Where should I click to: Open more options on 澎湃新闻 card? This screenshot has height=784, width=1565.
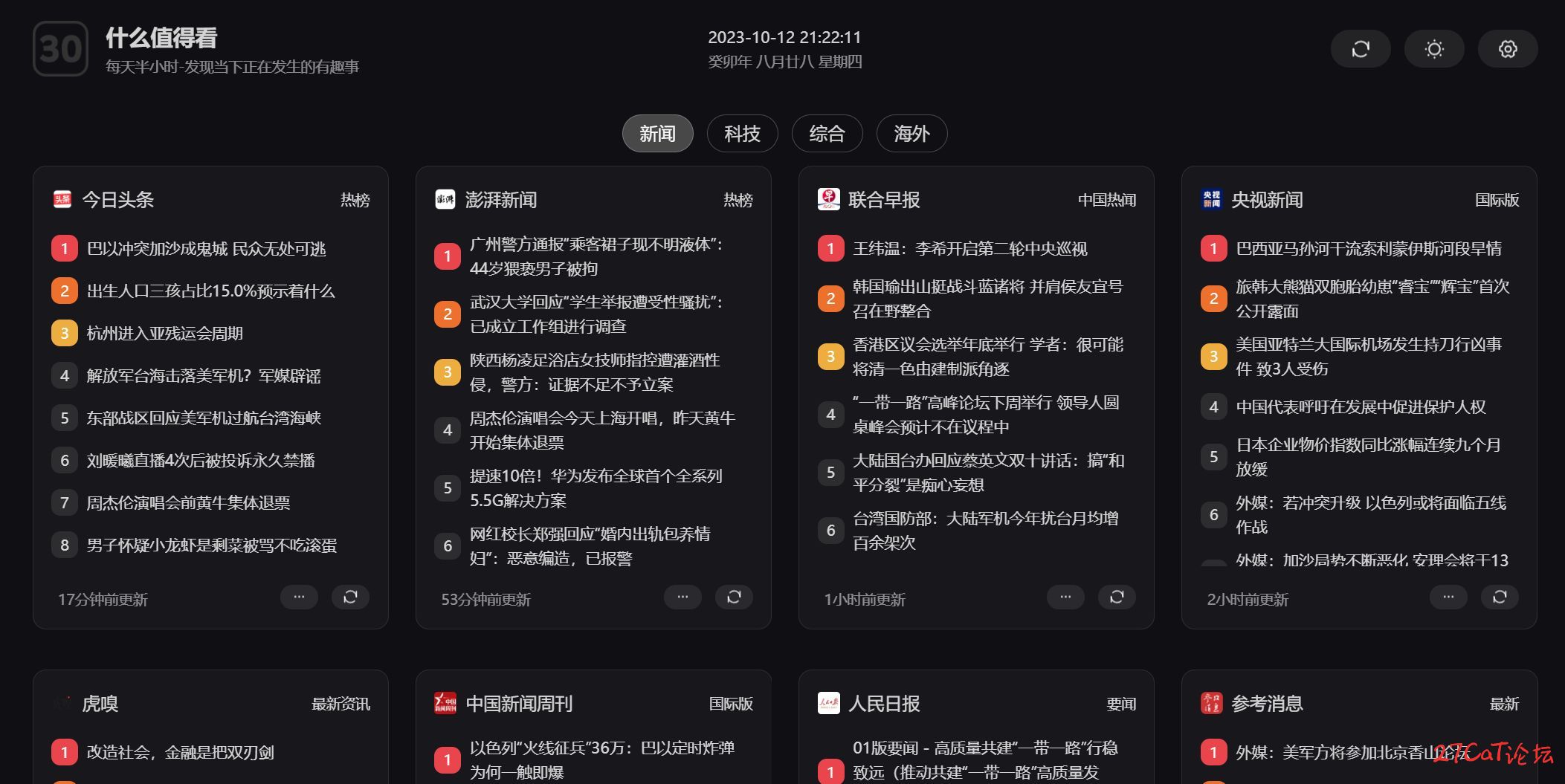[683, 597]
